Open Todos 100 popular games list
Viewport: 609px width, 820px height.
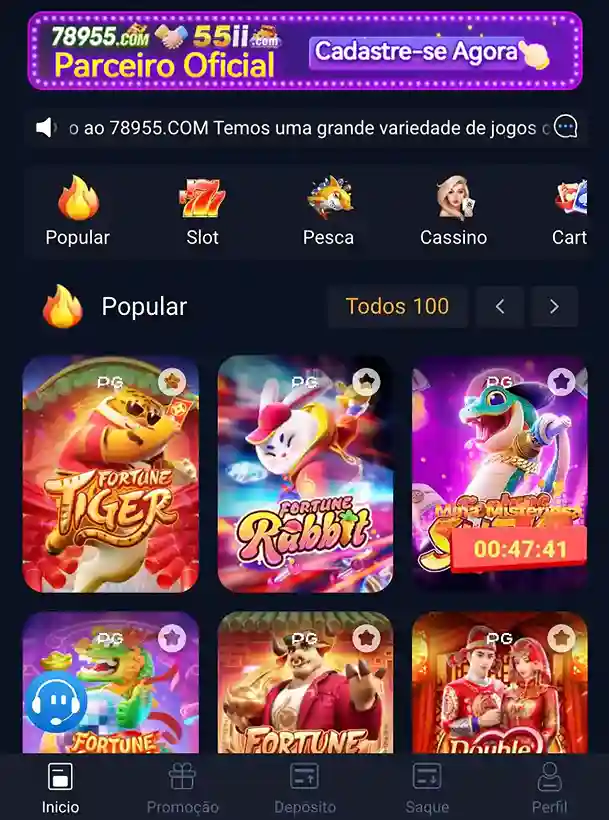point(397,307)
